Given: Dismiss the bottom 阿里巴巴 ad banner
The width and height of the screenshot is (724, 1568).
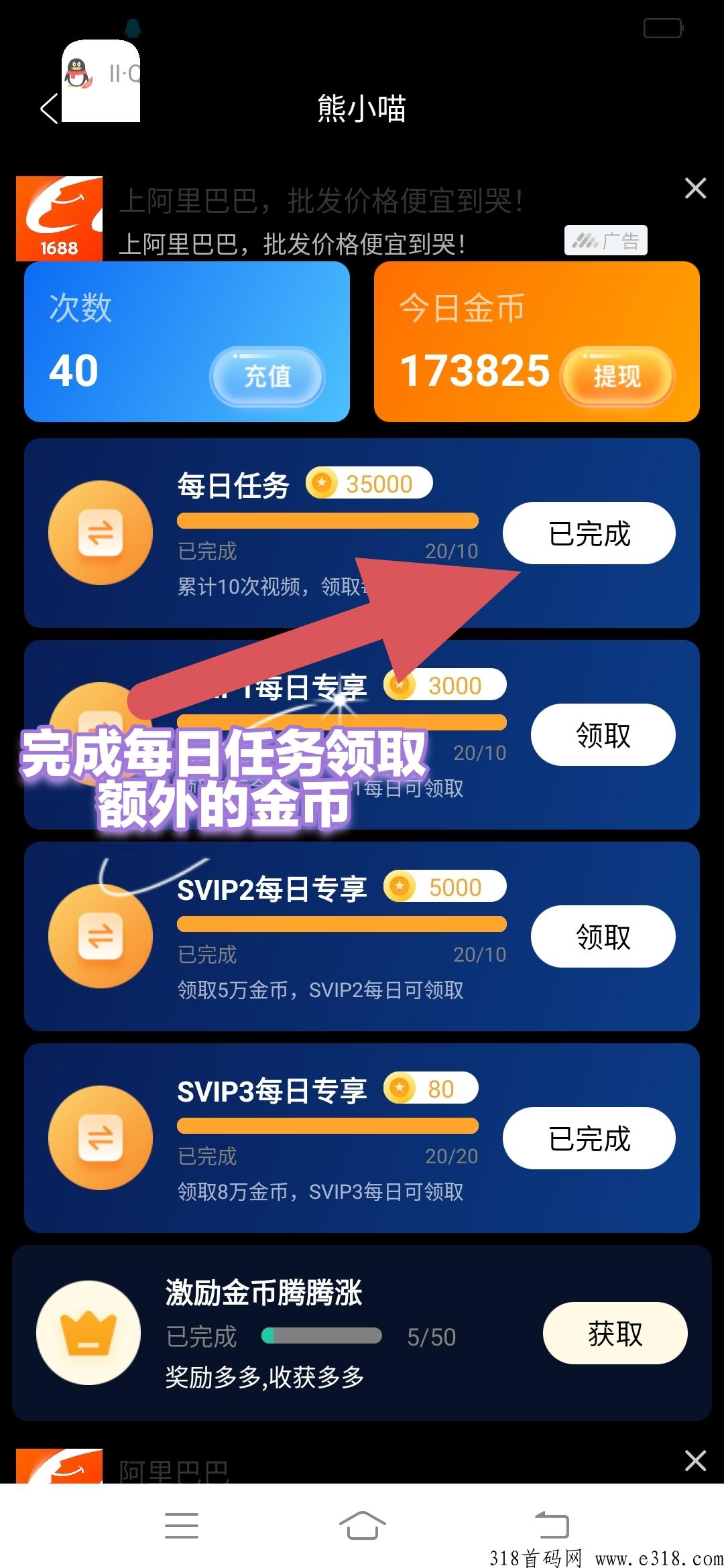Looking at the screenshot, I should tap(695, 1461).
